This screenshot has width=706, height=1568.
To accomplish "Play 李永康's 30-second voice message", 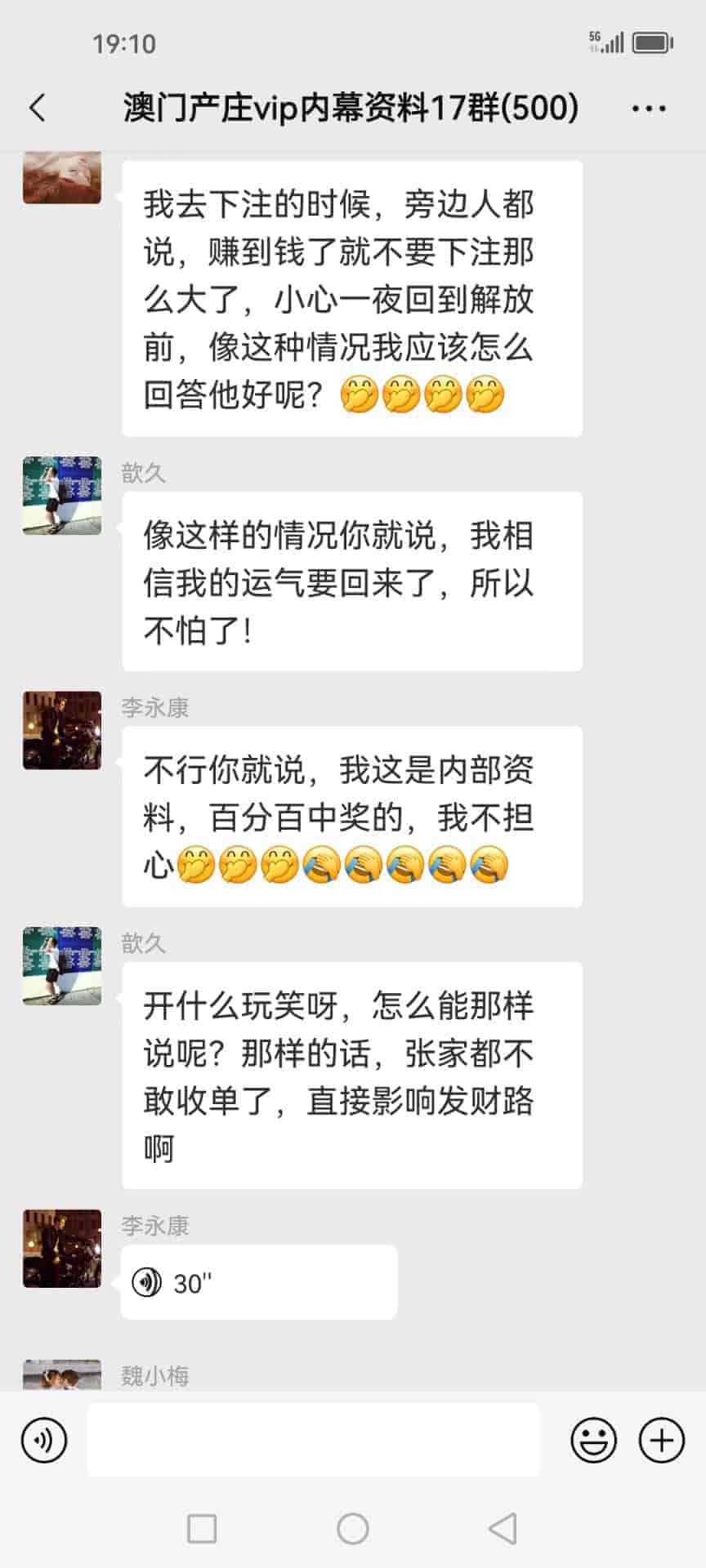I will tap(258, 1282).
